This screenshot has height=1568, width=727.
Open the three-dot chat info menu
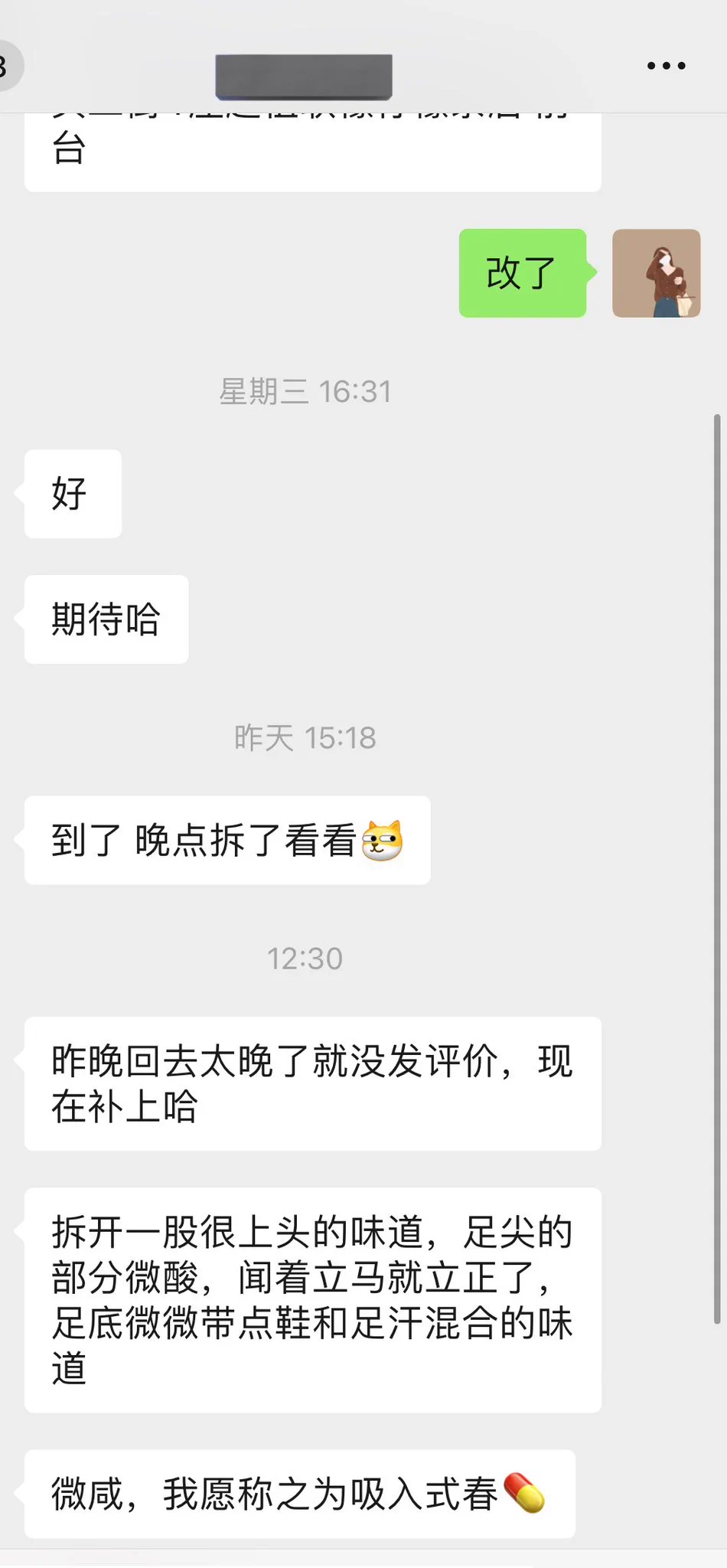tap(666, 66)
